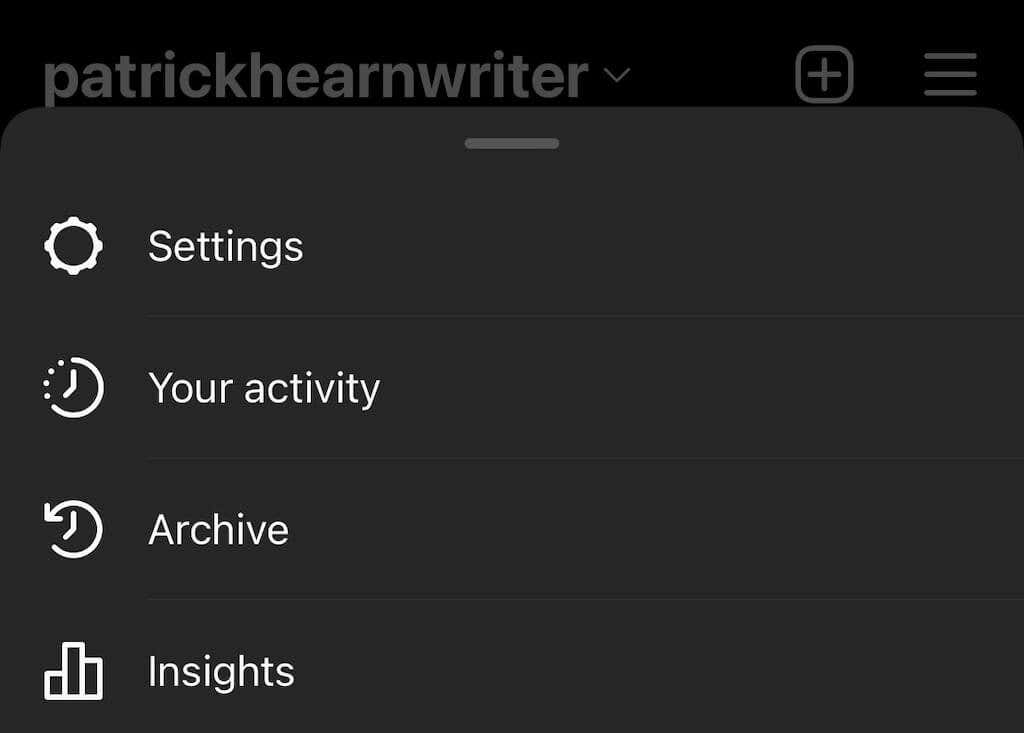
Task: Open Your activity
Action: tap(263, 388)
